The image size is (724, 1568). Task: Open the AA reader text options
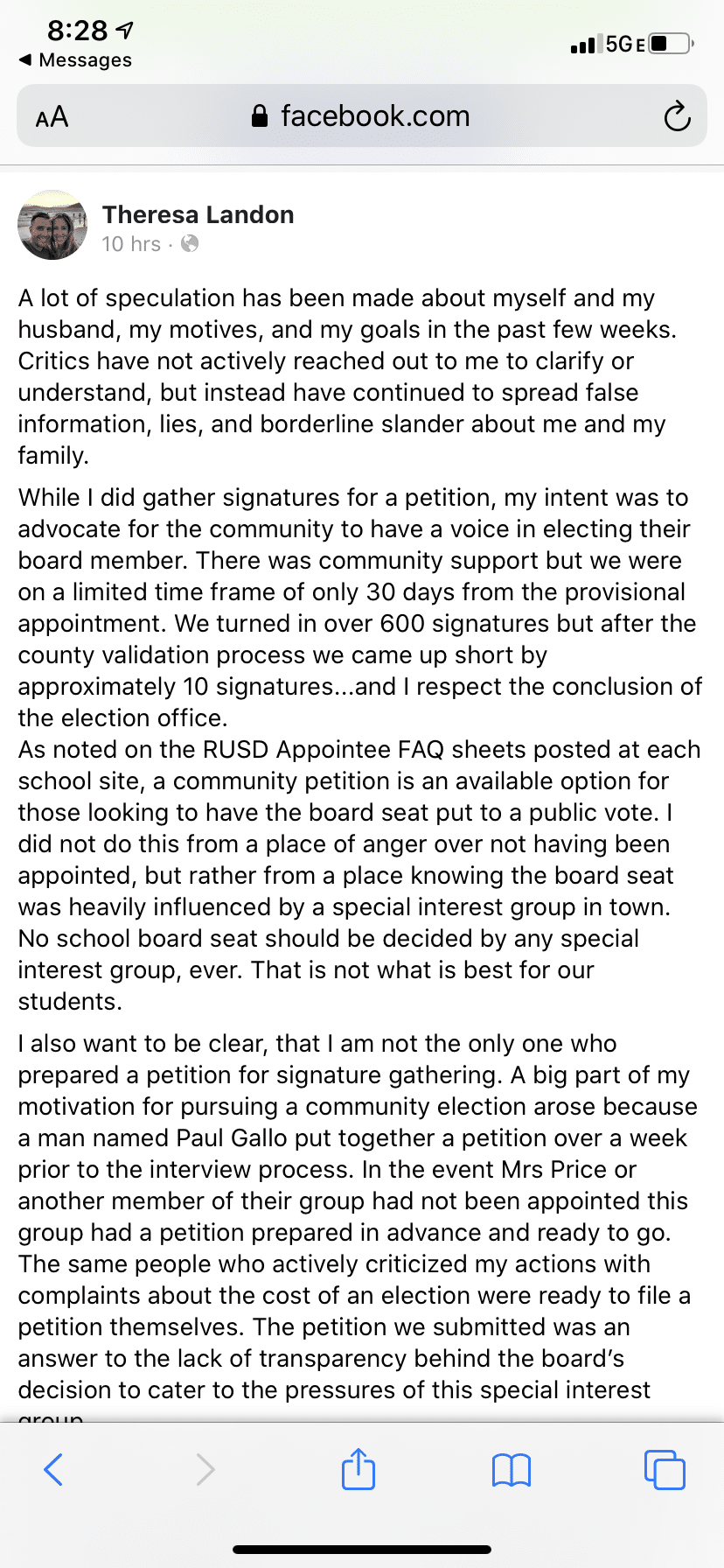pyautogui.click(x=52, y=116)
